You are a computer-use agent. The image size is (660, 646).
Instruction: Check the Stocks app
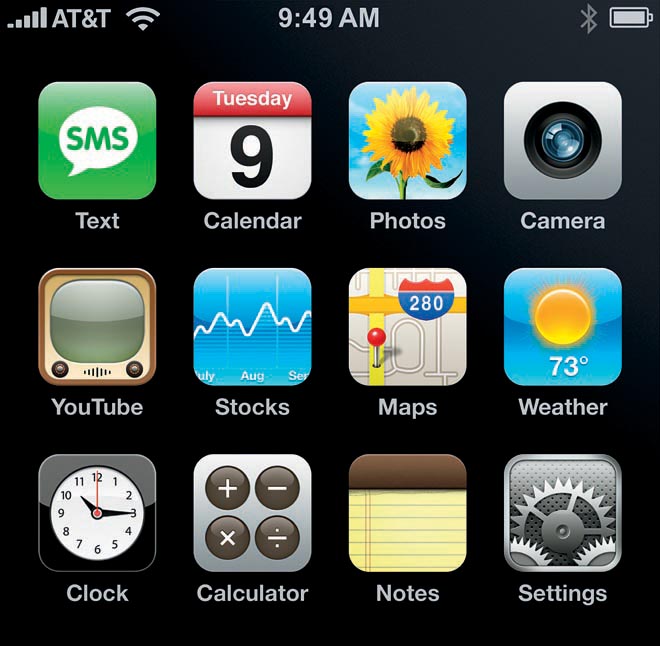pos(252,327)
